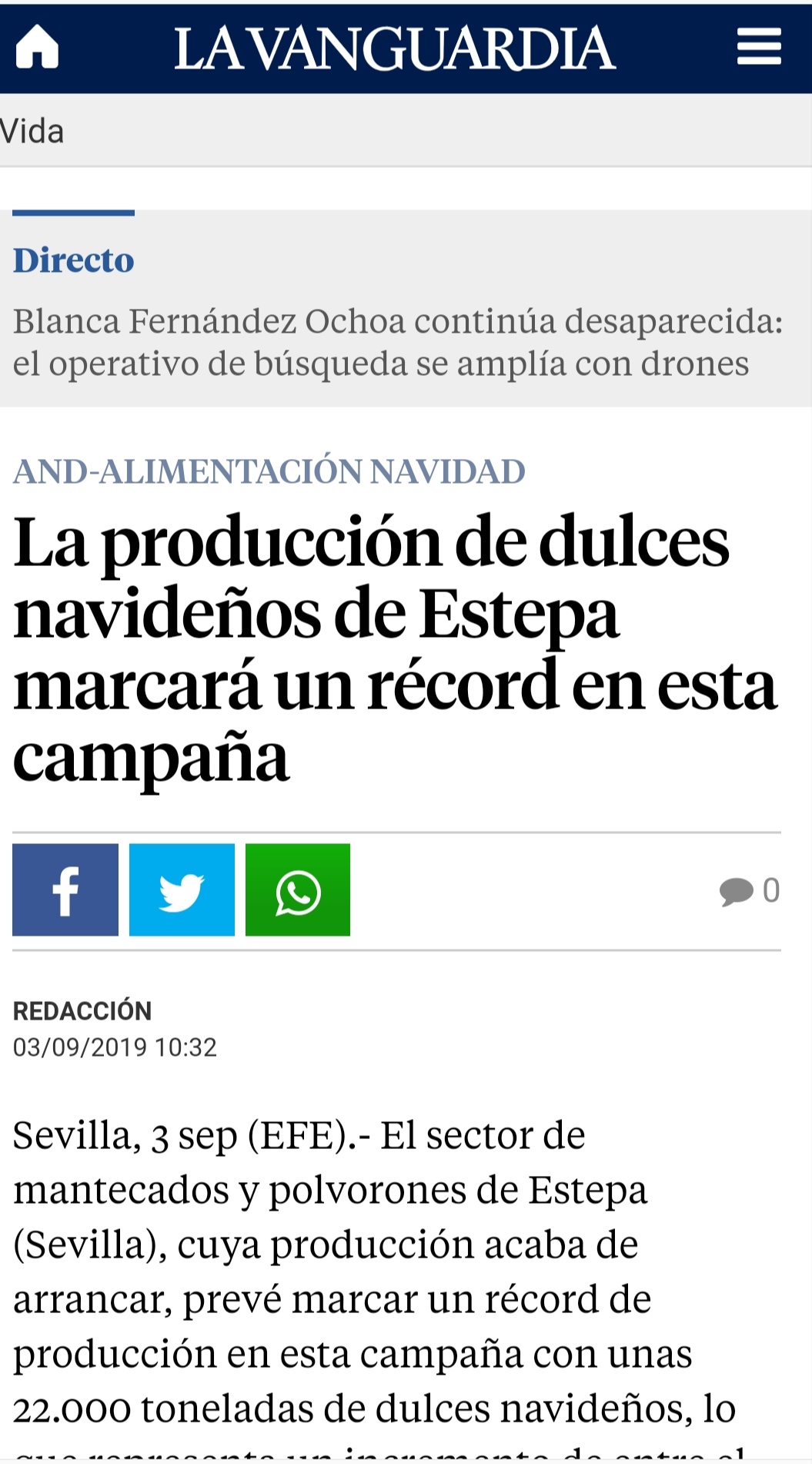Share the article on Twitter

(x=182, y=889)
